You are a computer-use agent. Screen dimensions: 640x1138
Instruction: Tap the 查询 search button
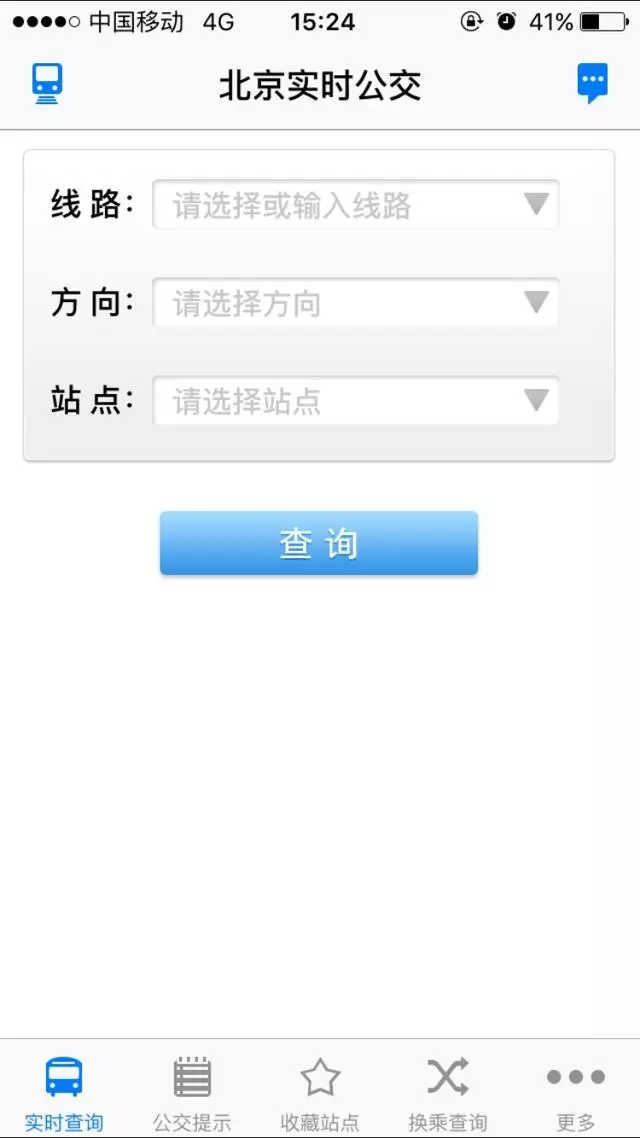point(319,544)
